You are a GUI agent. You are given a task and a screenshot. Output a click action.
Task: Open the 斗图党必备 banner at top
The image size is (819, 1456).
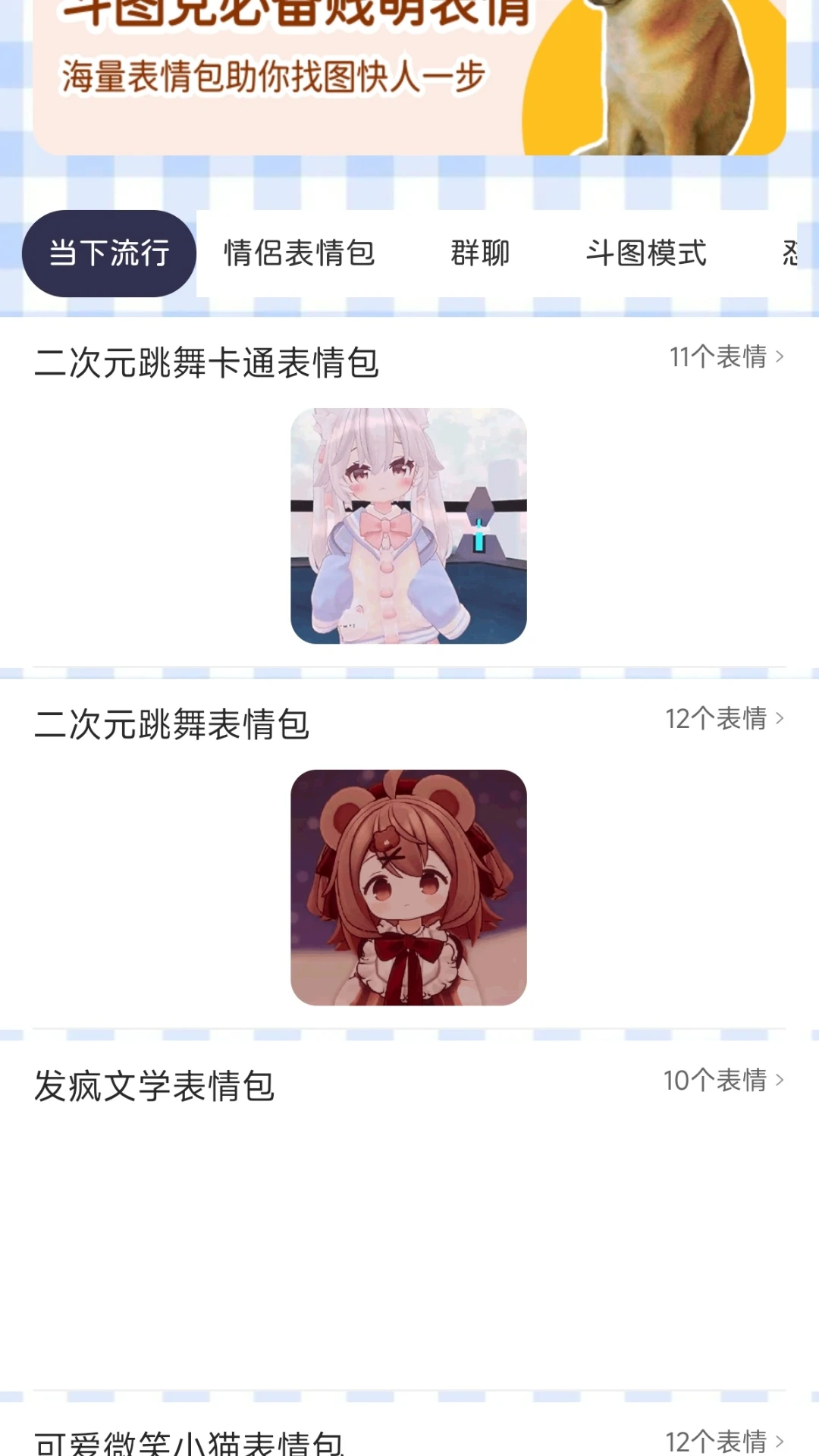409,76
